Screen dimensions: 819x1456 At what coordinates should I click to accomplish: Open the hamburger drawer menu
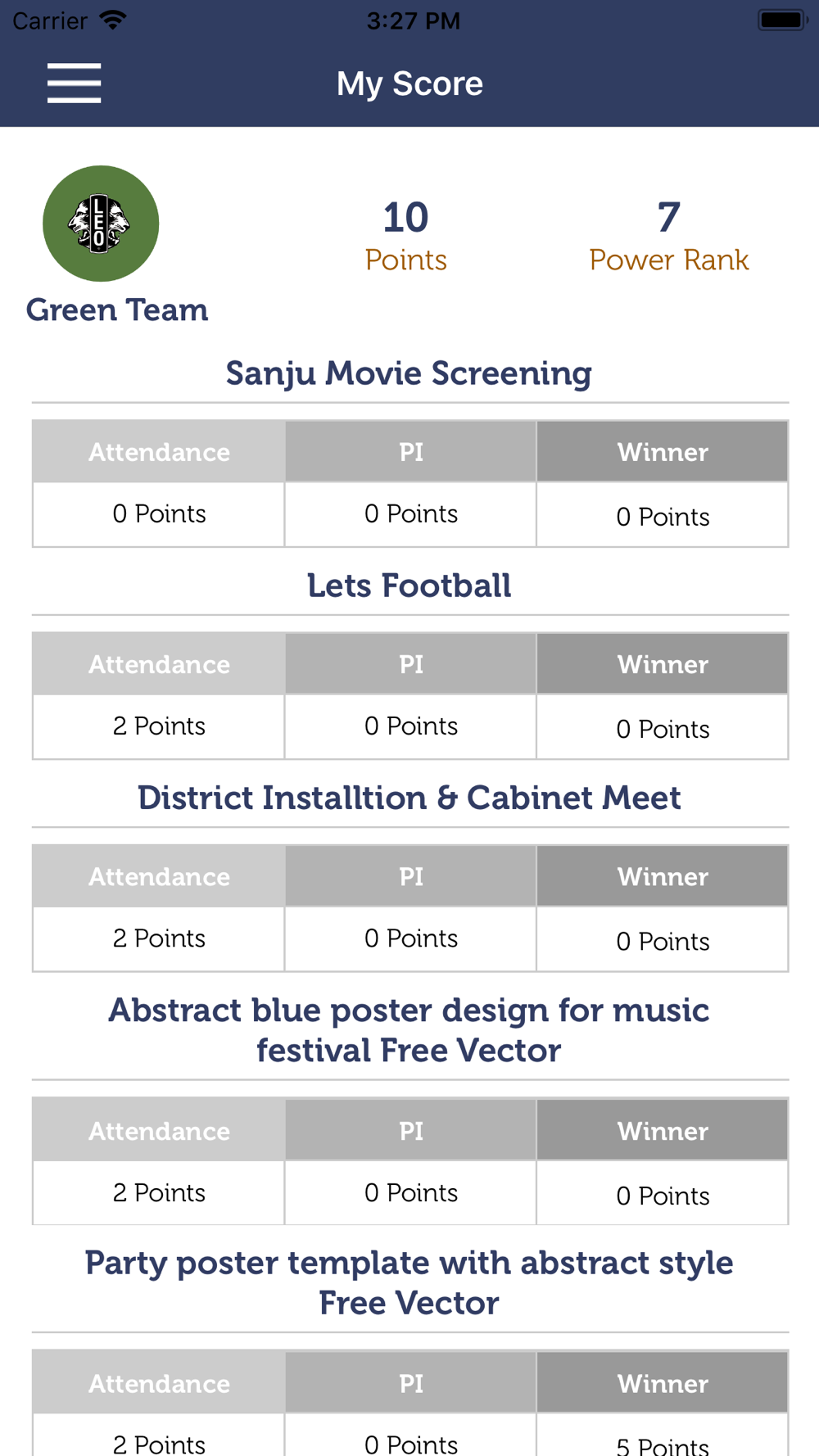74,83
